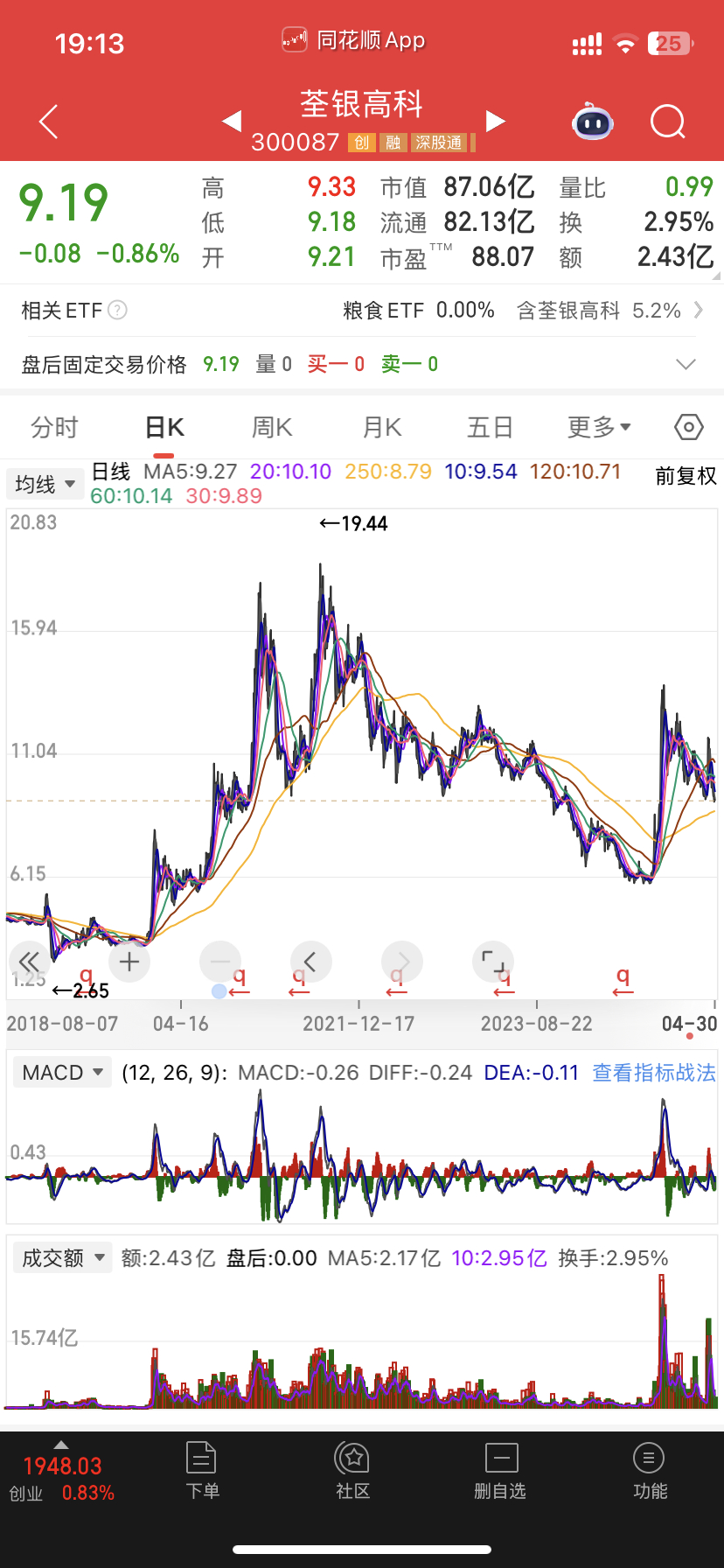Open 查看指标战法 link
The height and width of the screenshot is (1568, 724).
click(654, 1073)
